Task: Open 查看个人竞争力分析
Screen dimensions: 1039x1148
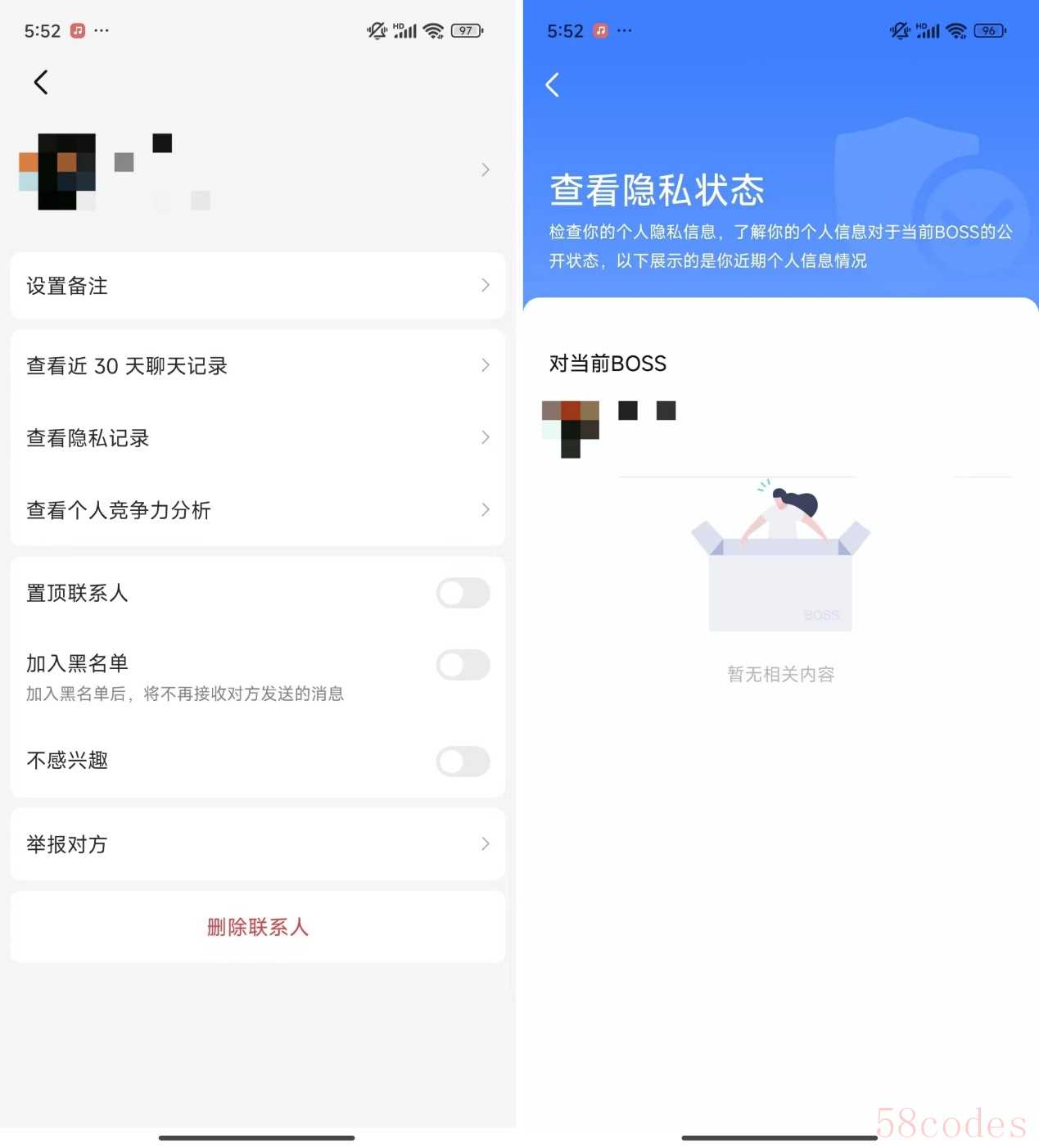Action: click(x=257, y=510)
